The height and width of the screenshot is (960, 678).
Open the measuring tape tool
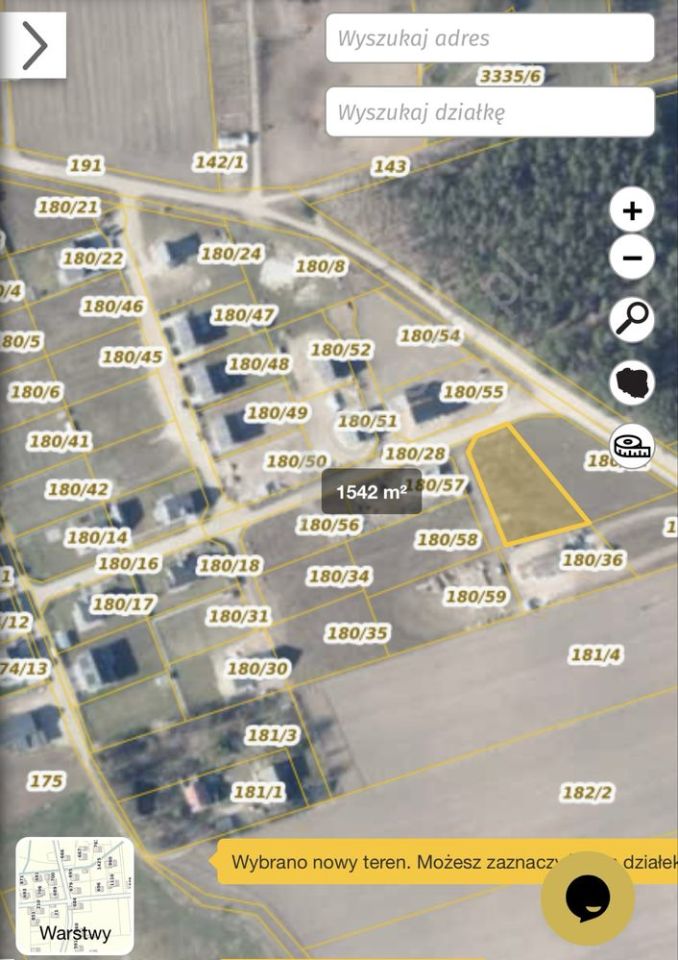tap(632, 444)
